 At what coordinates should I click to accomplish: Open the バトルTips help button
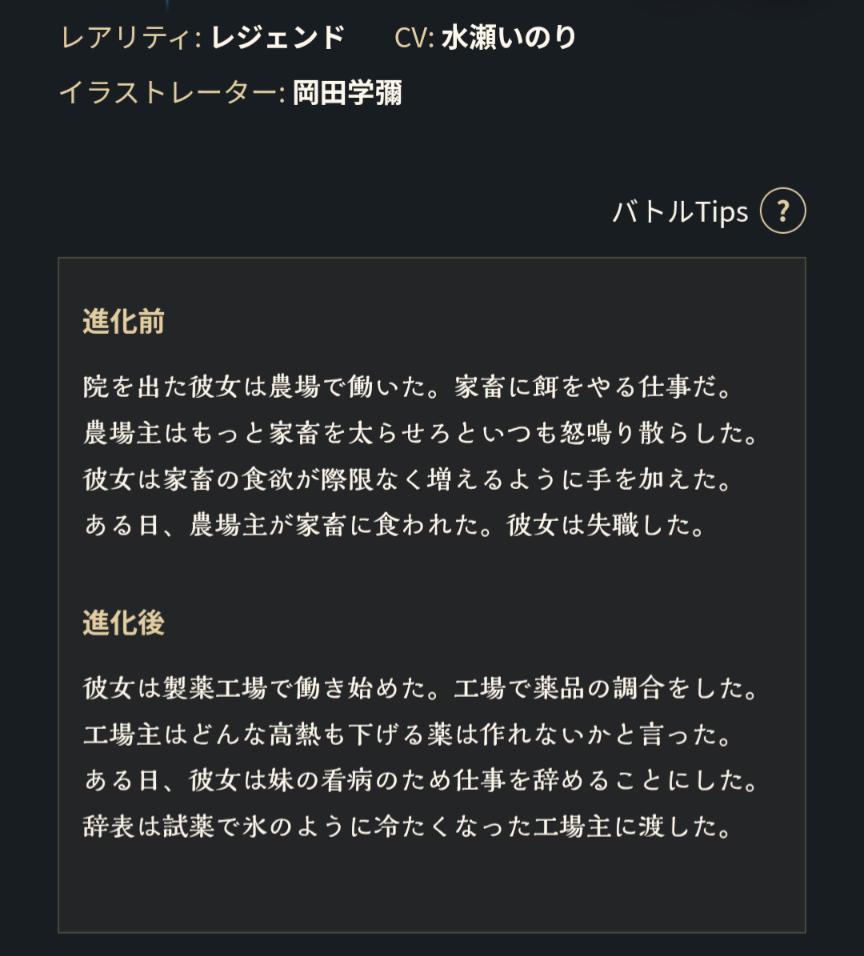pos(782,211)
